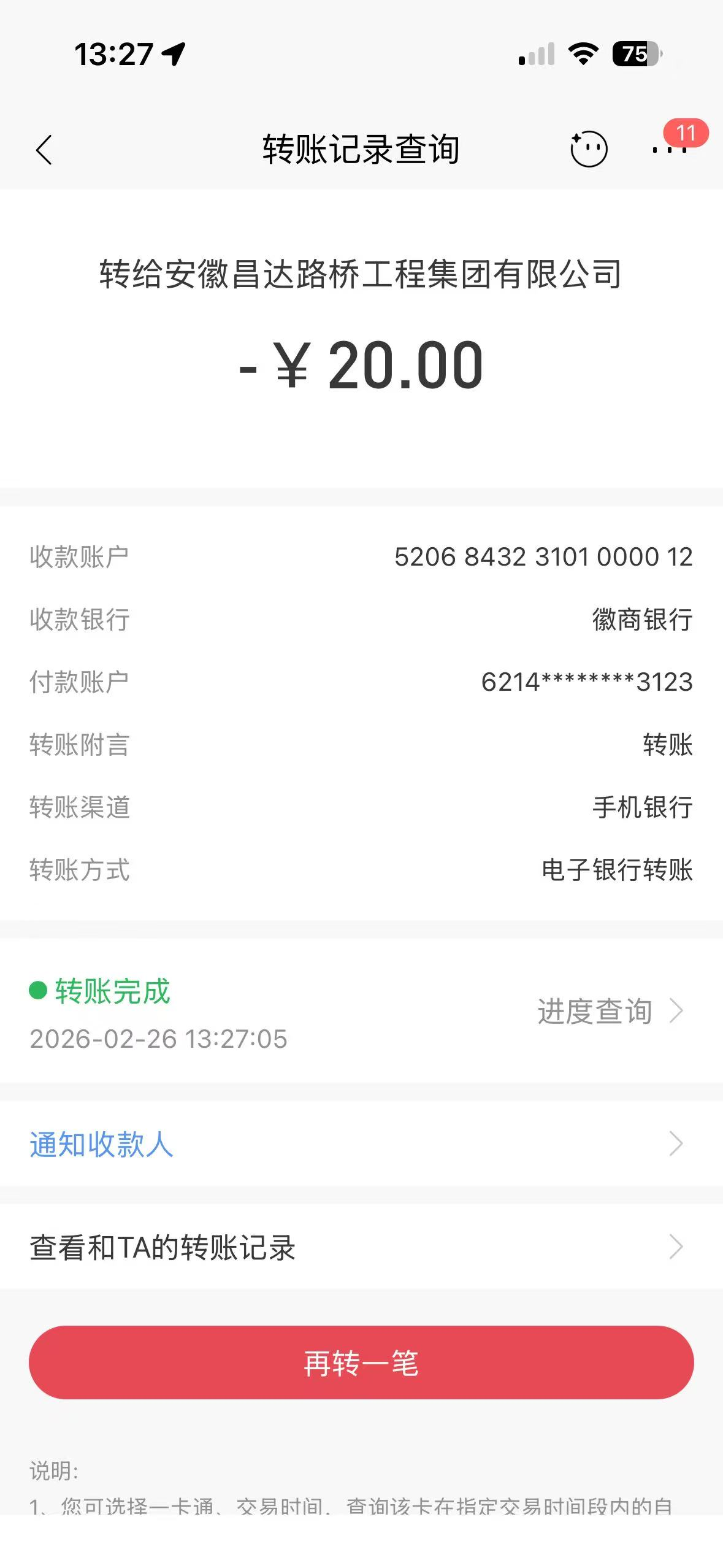Screen dimensions: 723x1568
Task: View 查看和TA的转账记录 history
Action: [361, 1247]
